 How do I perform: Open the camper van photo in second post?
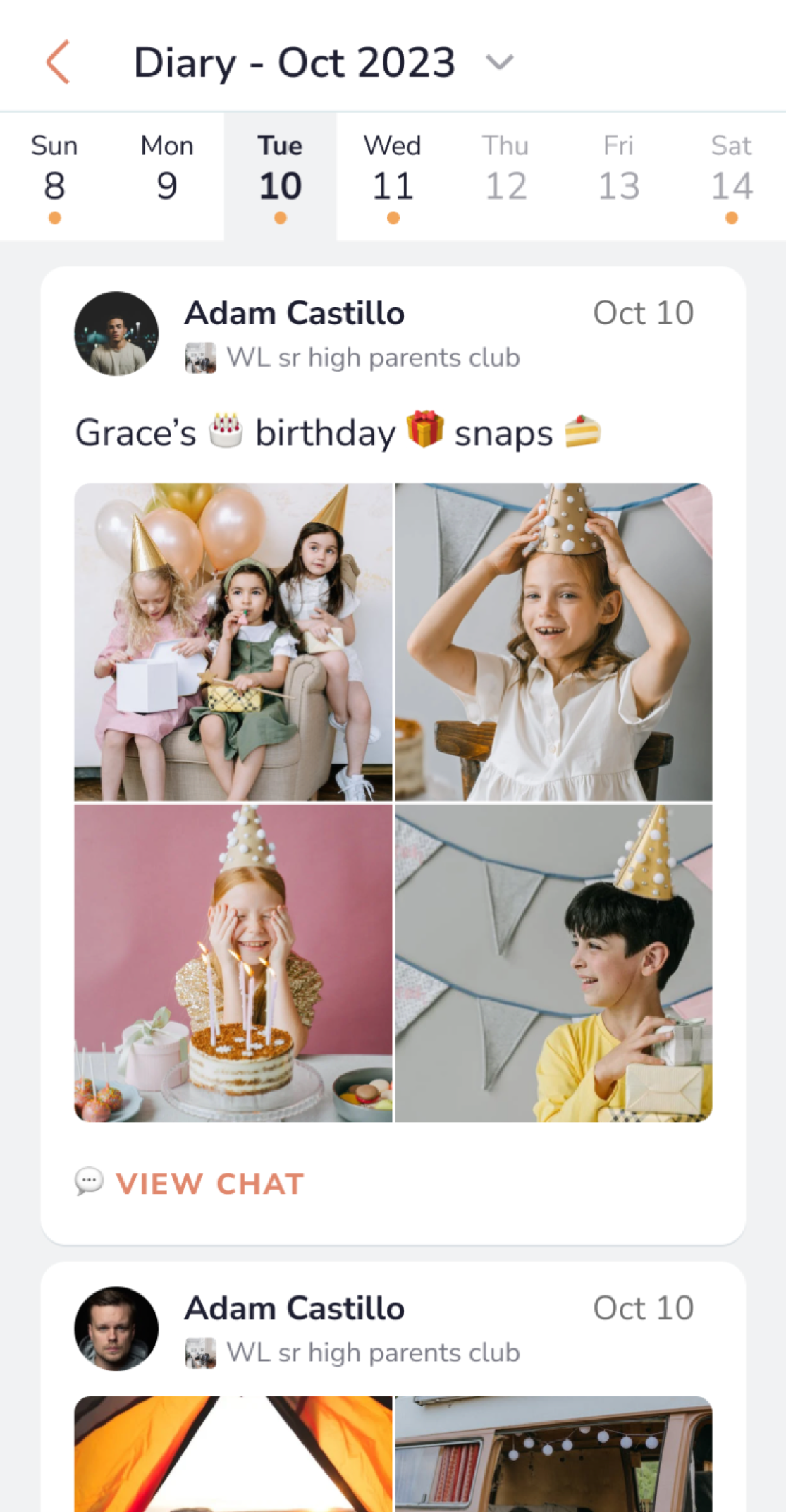(554, 1454)
